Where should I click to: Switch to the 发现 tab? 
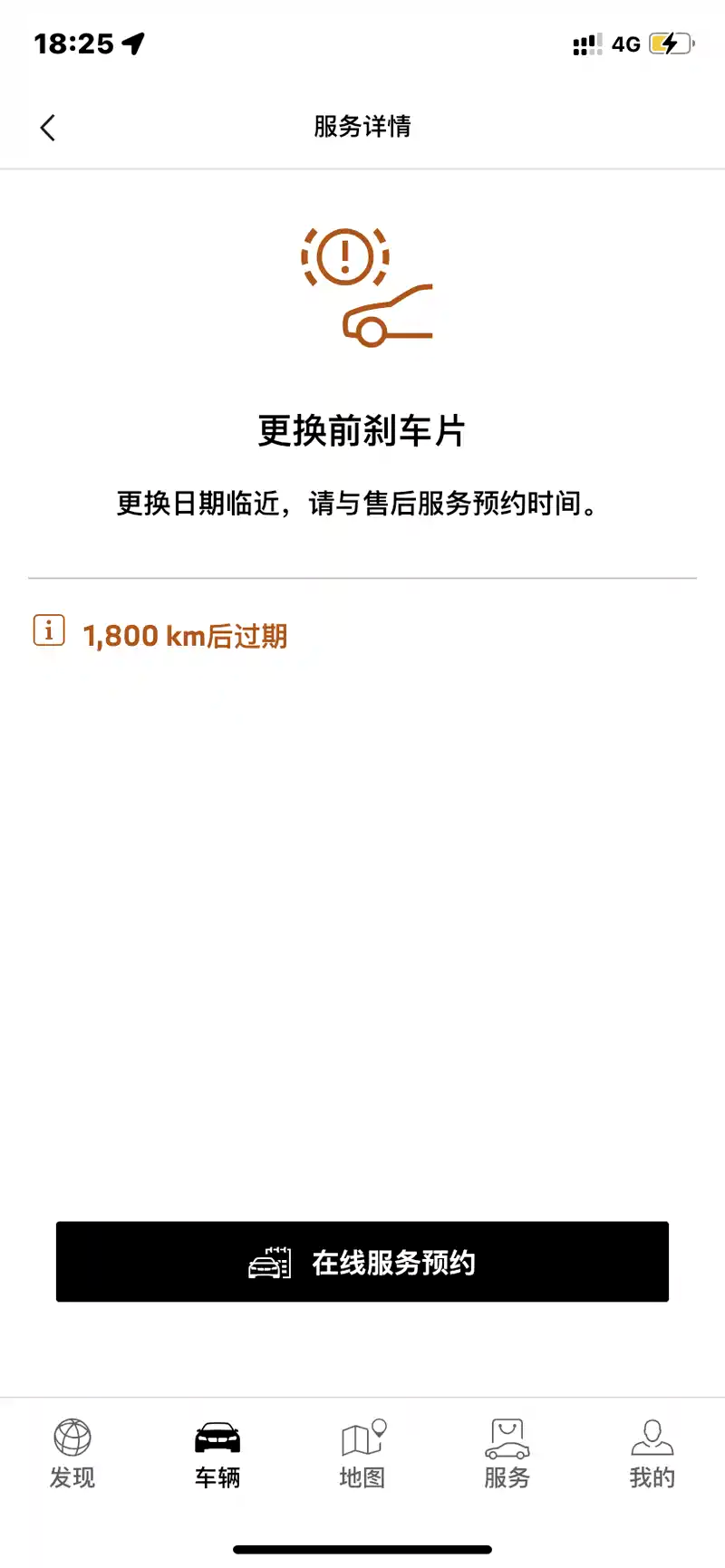[72, 1453]
